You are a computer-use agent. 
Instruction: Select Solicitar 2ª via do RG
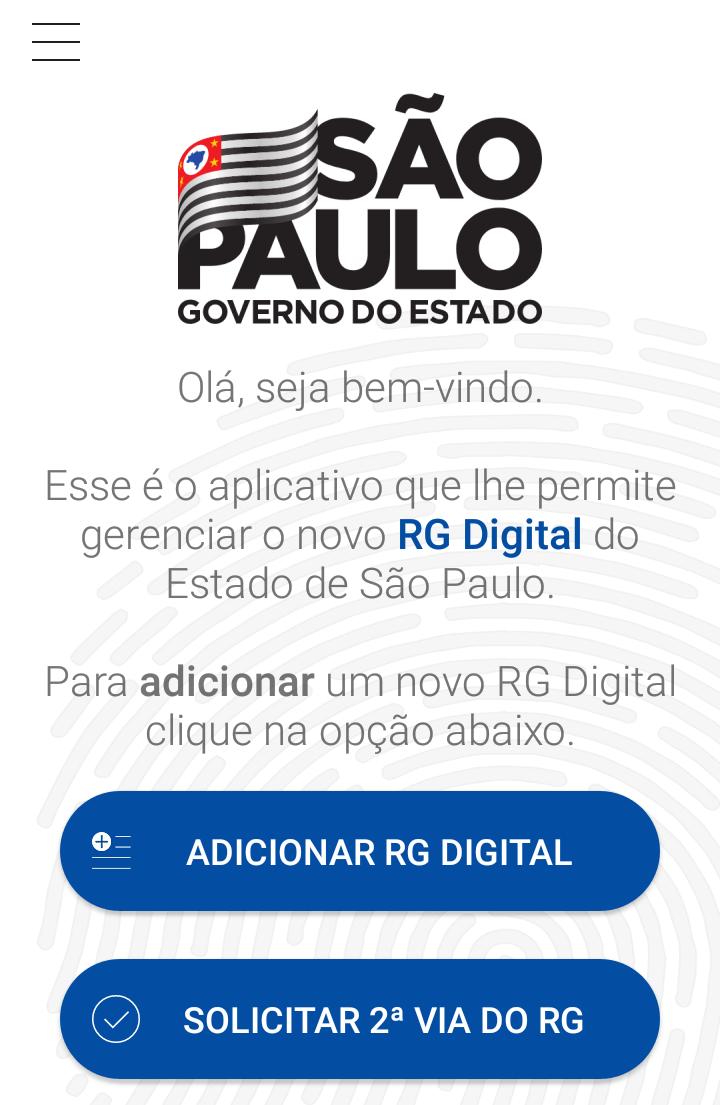pyautogui.click(x=360, y=1019)
